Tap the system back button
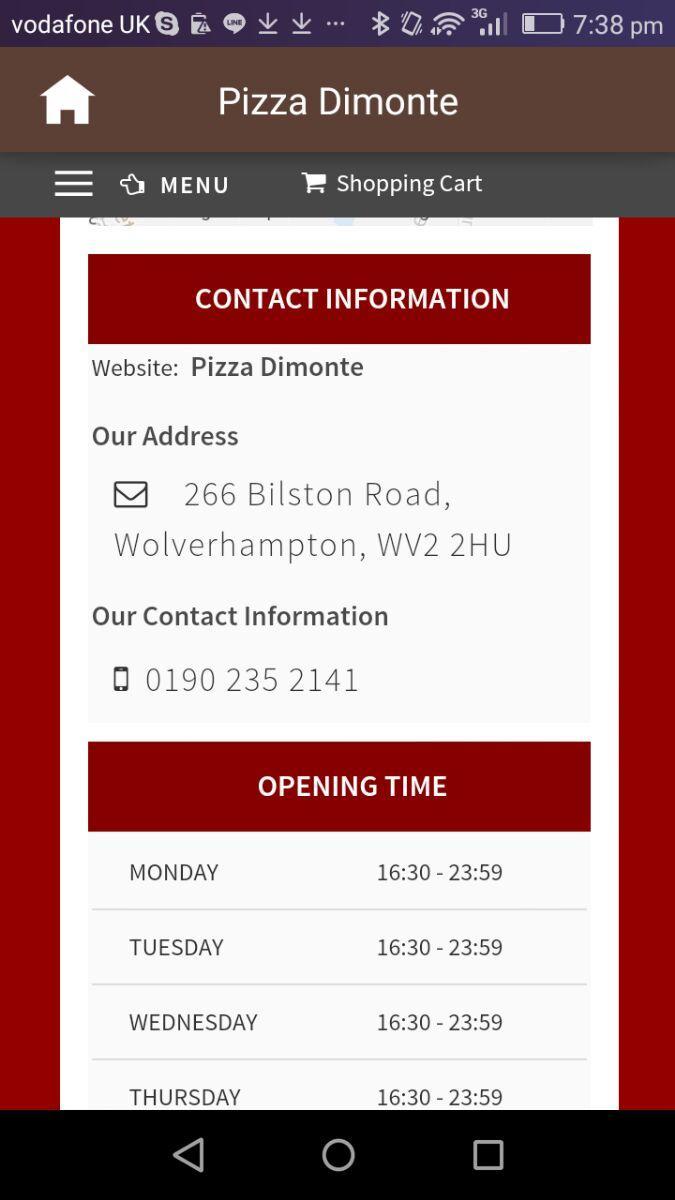The width and height of the screenshot is (675, 1200). point(188,1155)
